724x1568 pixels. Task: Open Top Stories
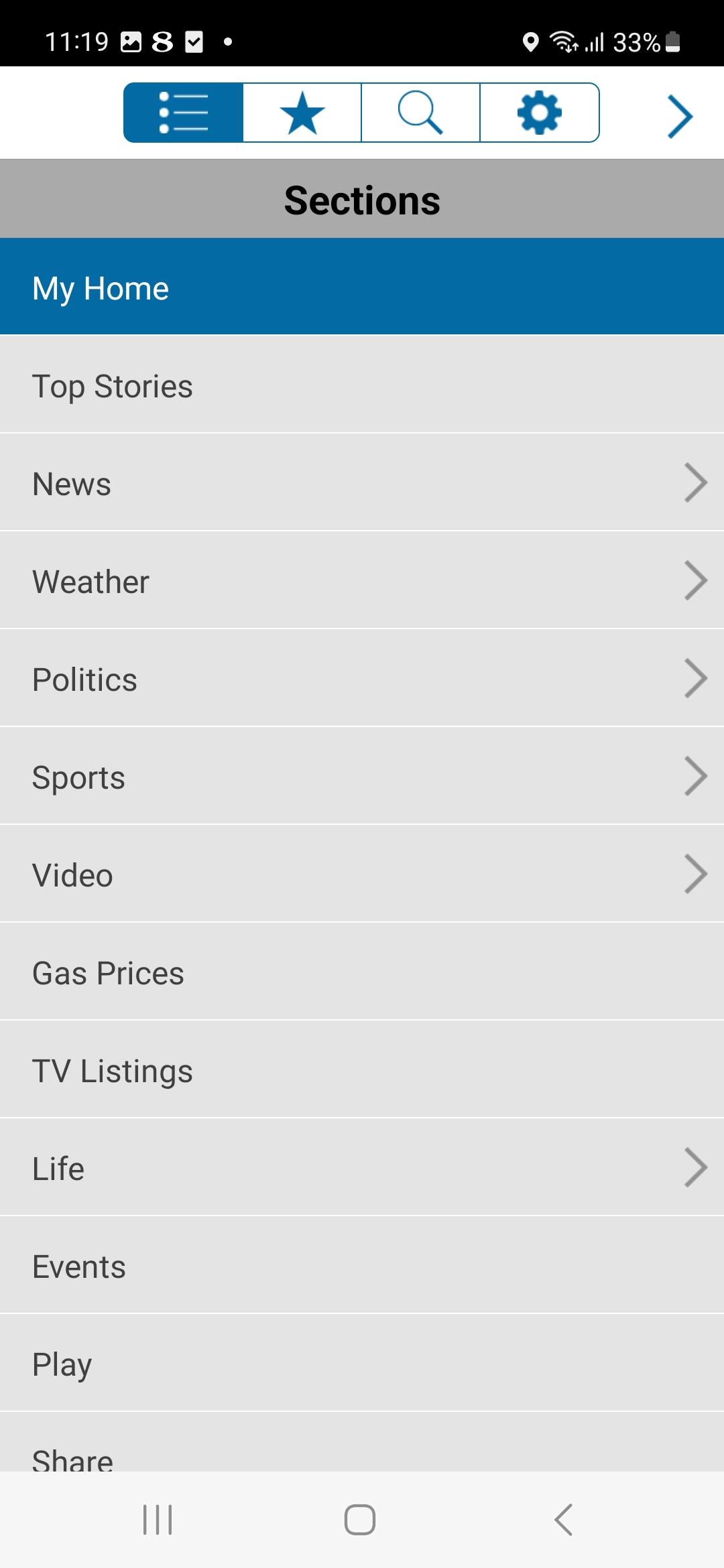point(362,385)
